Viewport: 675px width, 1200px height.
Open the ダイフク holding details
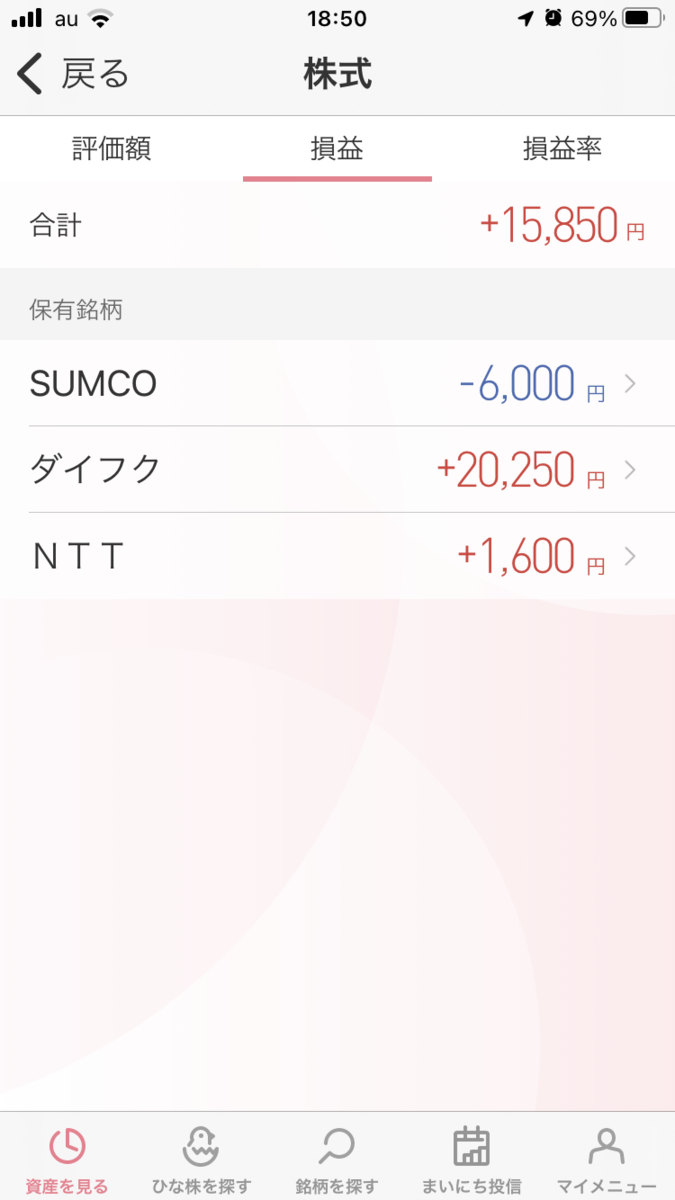[337, 470]
